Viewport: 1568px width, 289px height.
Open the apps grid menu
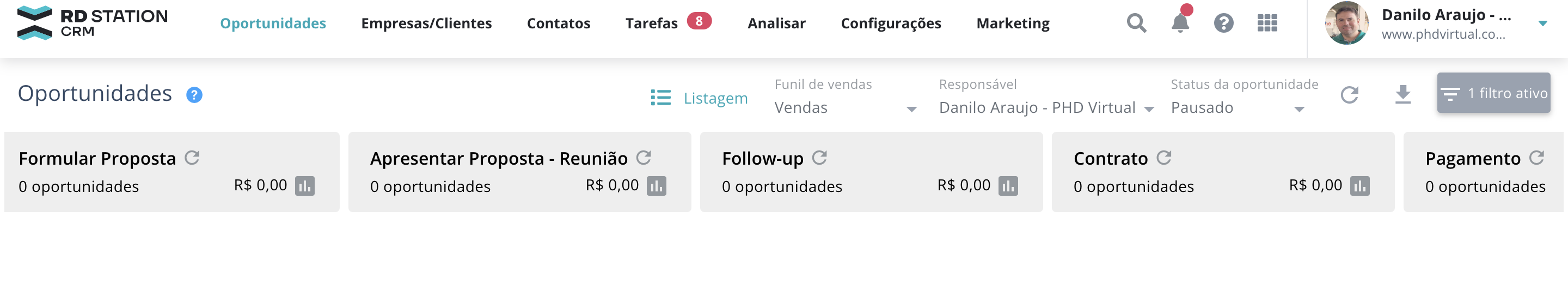[1267, 23]
